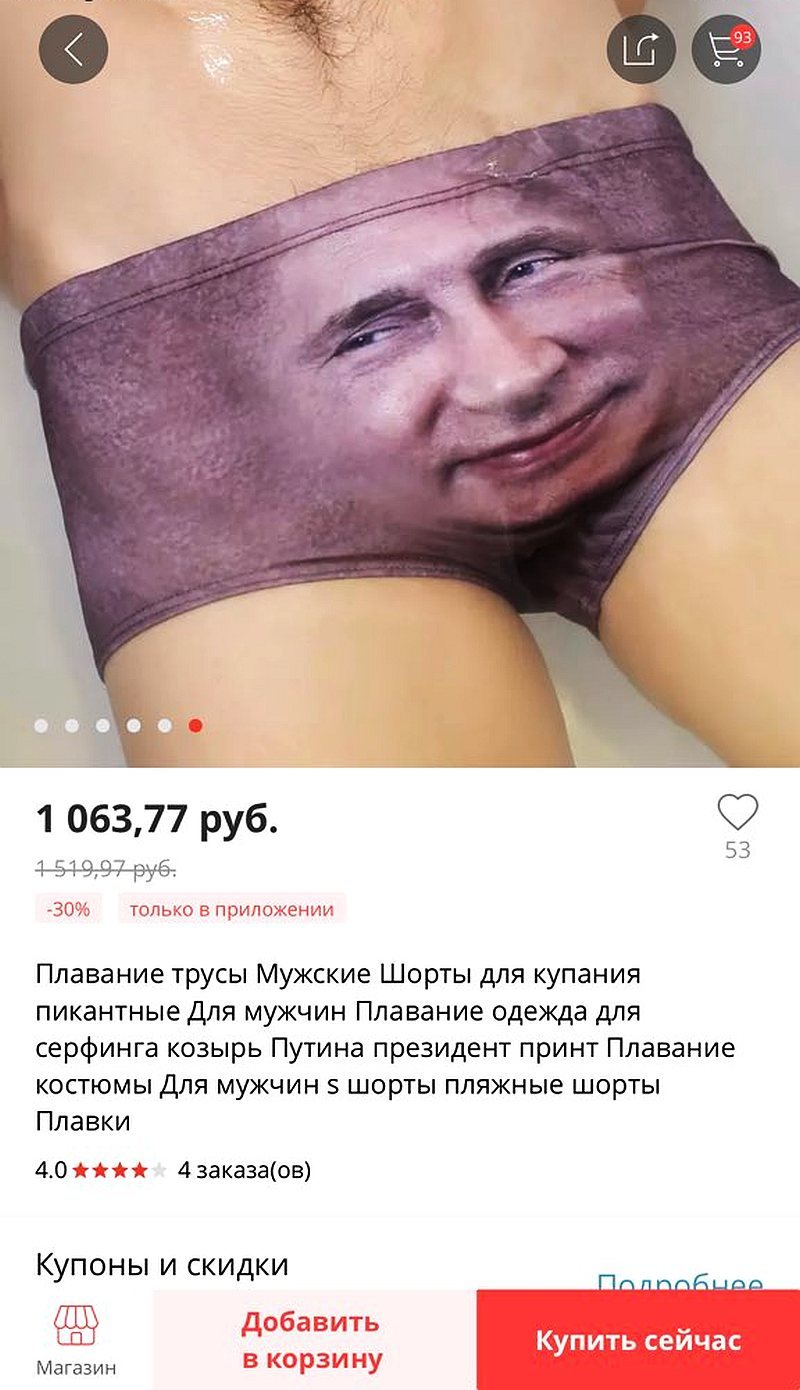
Task: Open the shopping cart
Action: (727, 49)
